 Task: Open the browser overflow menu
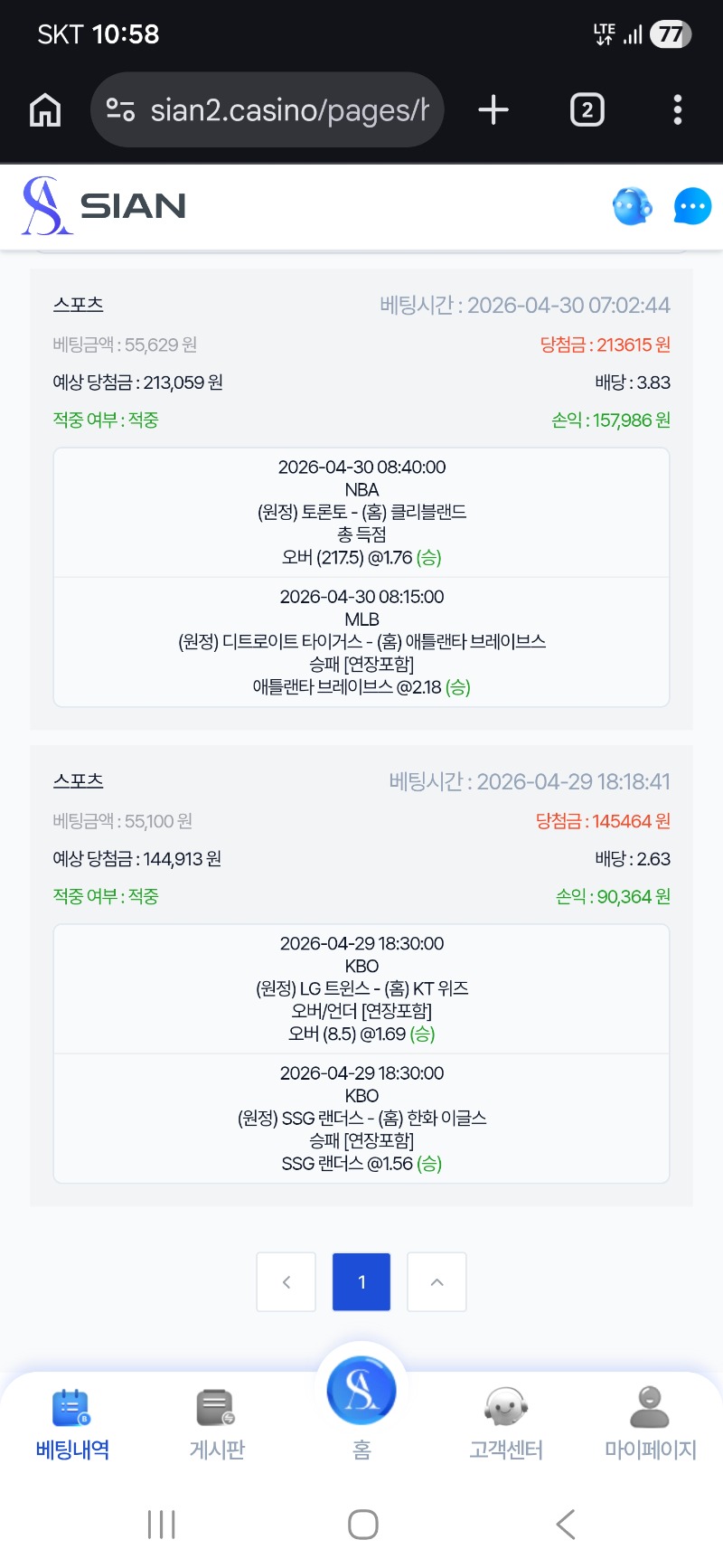coord(677,110)
